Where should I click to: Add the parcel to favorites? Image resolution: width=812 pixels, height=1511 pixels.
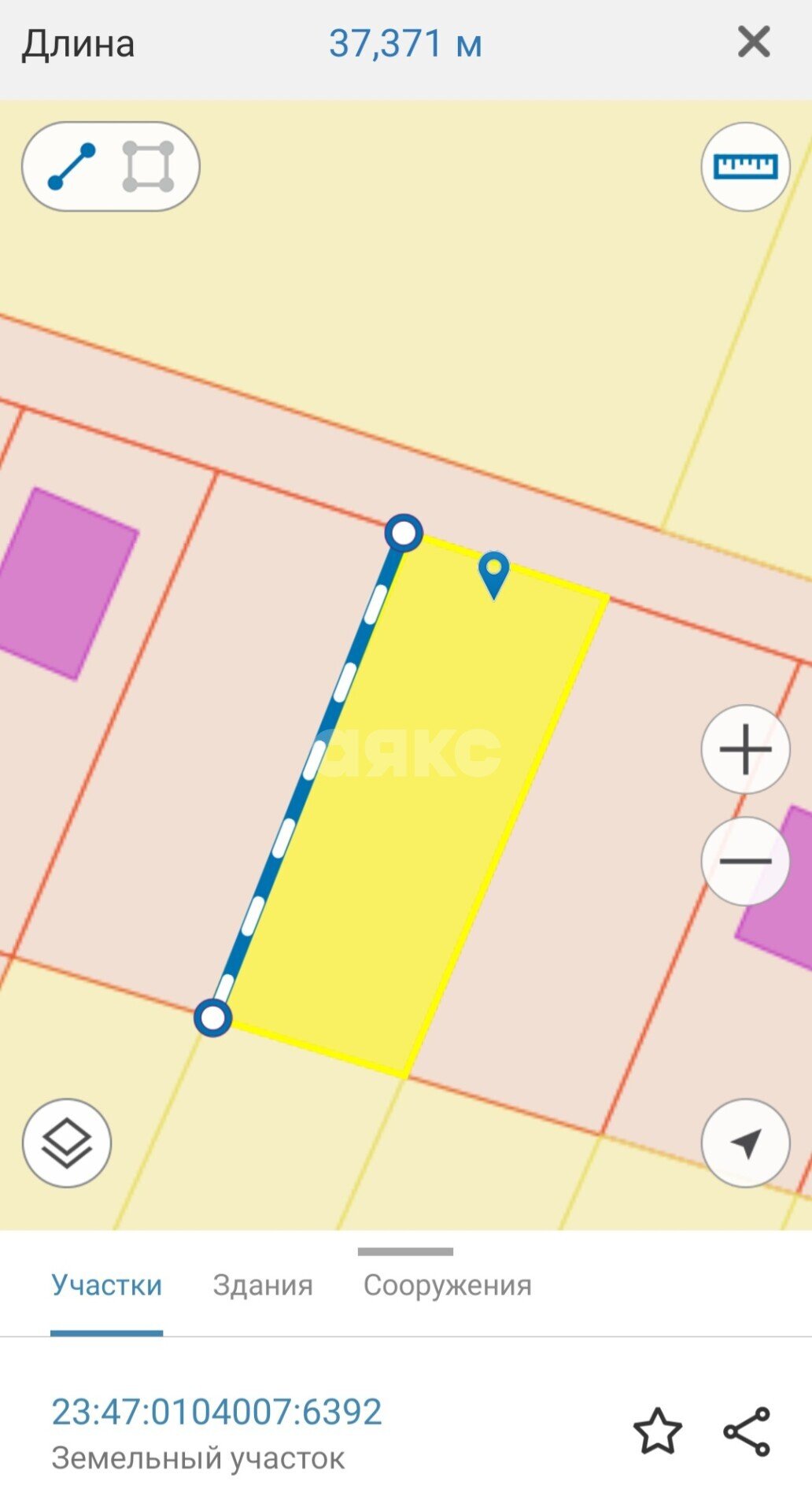pos(658,1432)
